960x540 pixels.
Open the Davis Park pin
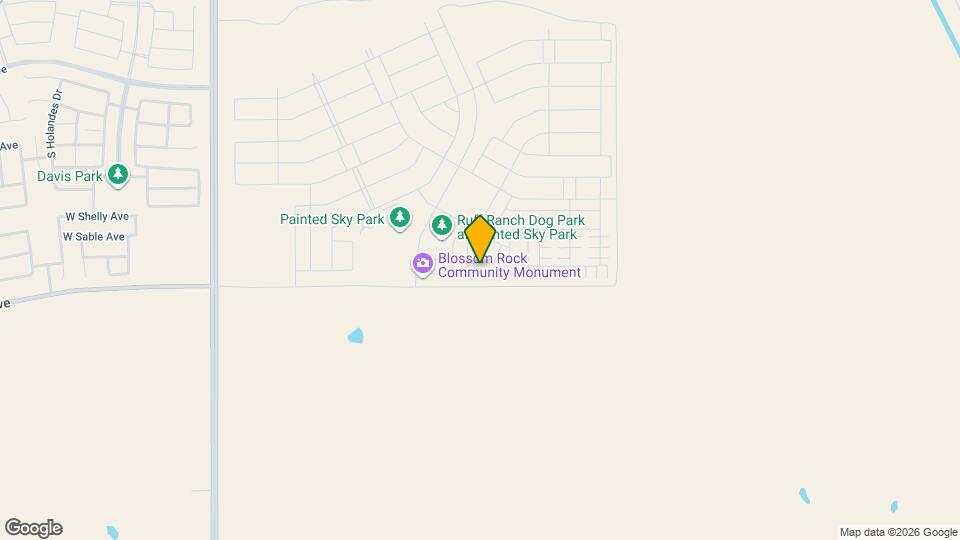point(119,175)
